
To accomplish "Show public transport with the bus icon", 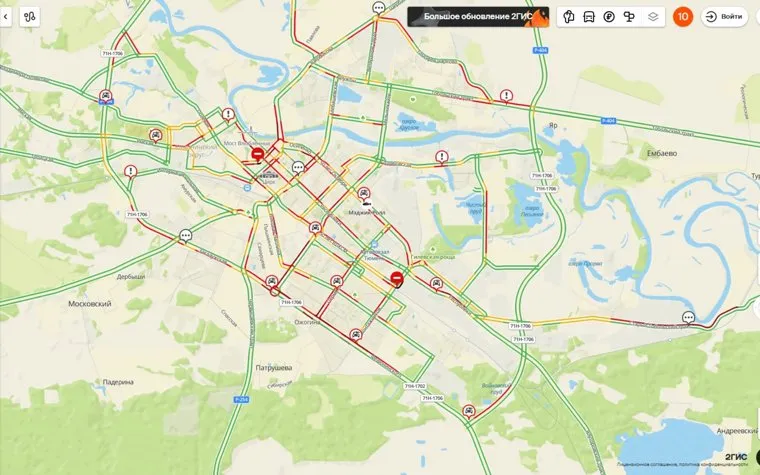I will 590,17.
